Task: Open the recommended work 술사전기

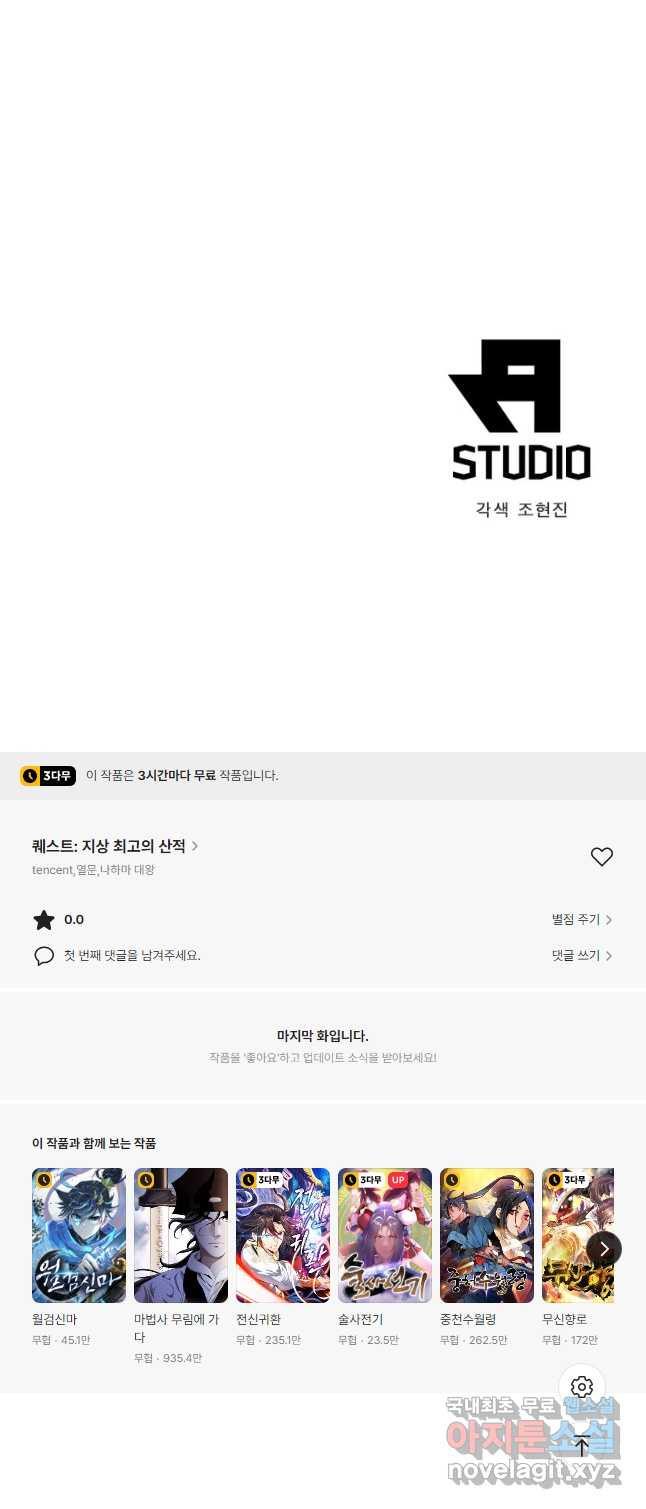Action: pos(385,1235)
